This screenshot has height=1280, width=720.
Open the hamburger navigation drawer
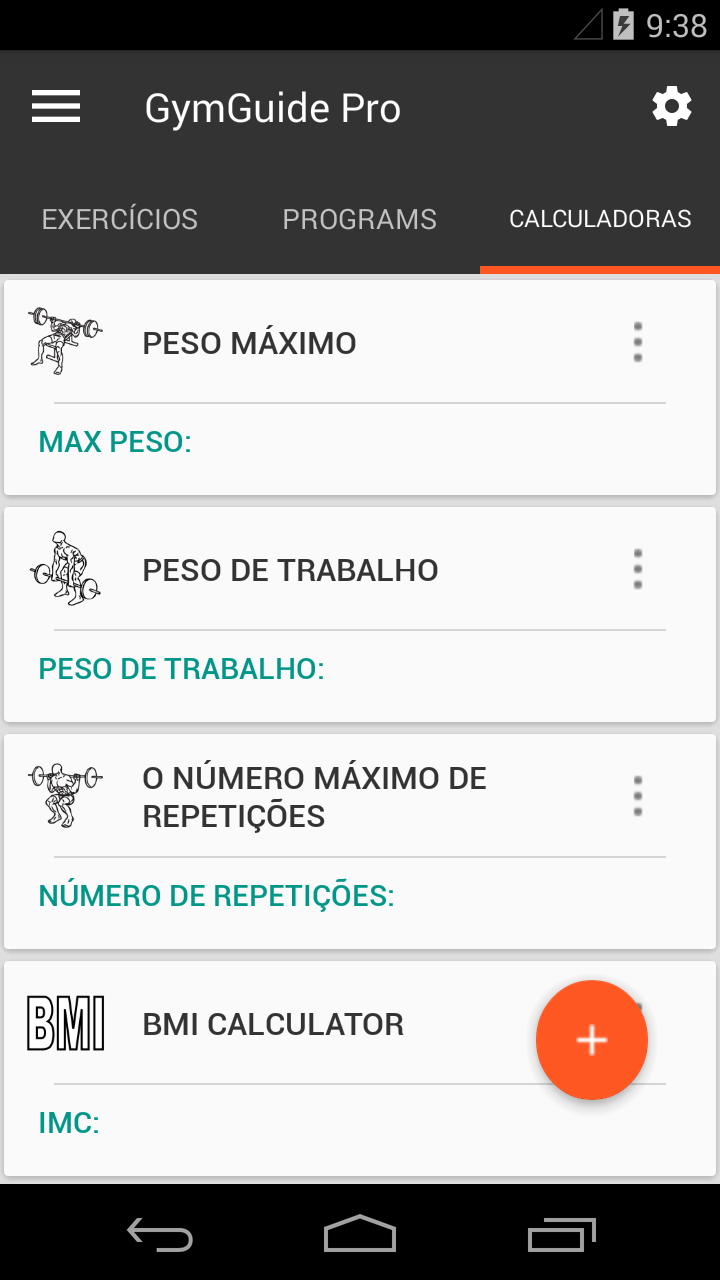point(56,107)
